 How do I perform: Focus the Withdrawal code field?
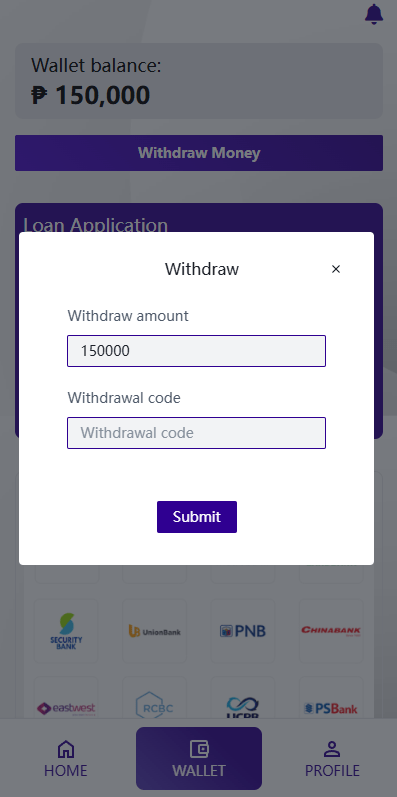coord(196,433)
